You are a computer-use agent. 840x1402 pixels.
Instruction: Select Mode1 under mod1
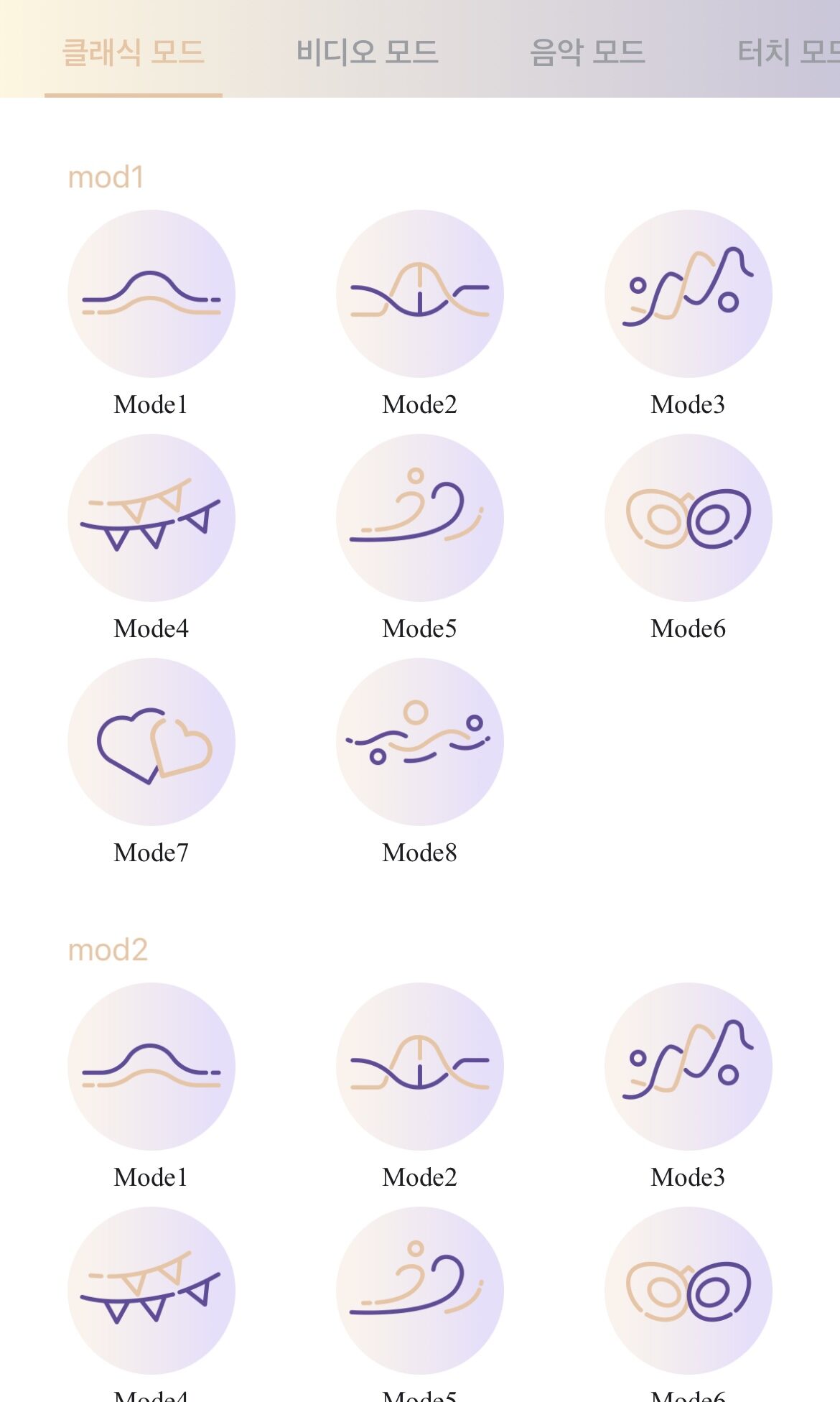click(x=151, y=294)
